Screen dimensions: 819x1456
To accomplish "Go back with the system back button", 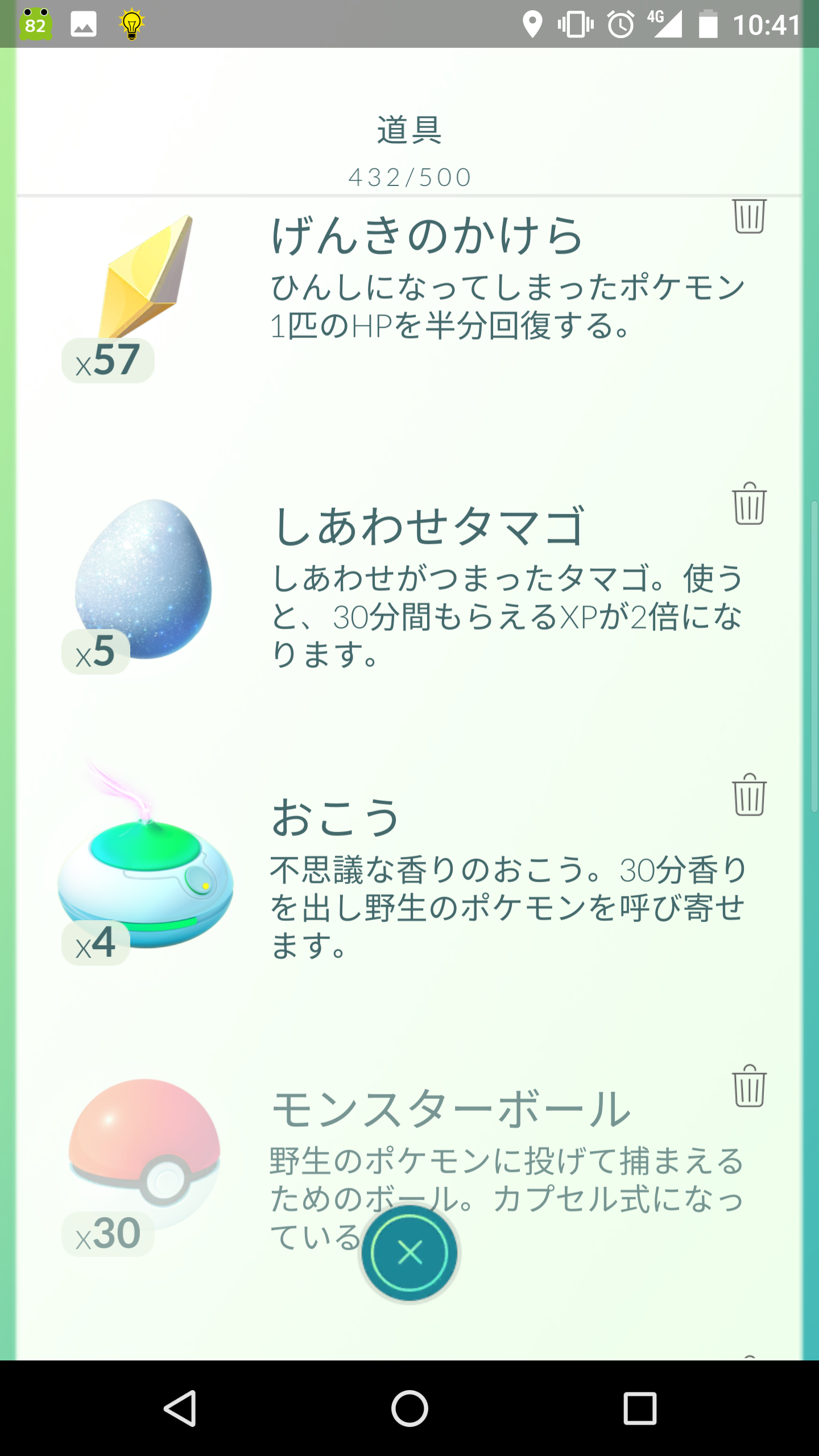I will pos(180,1408).
